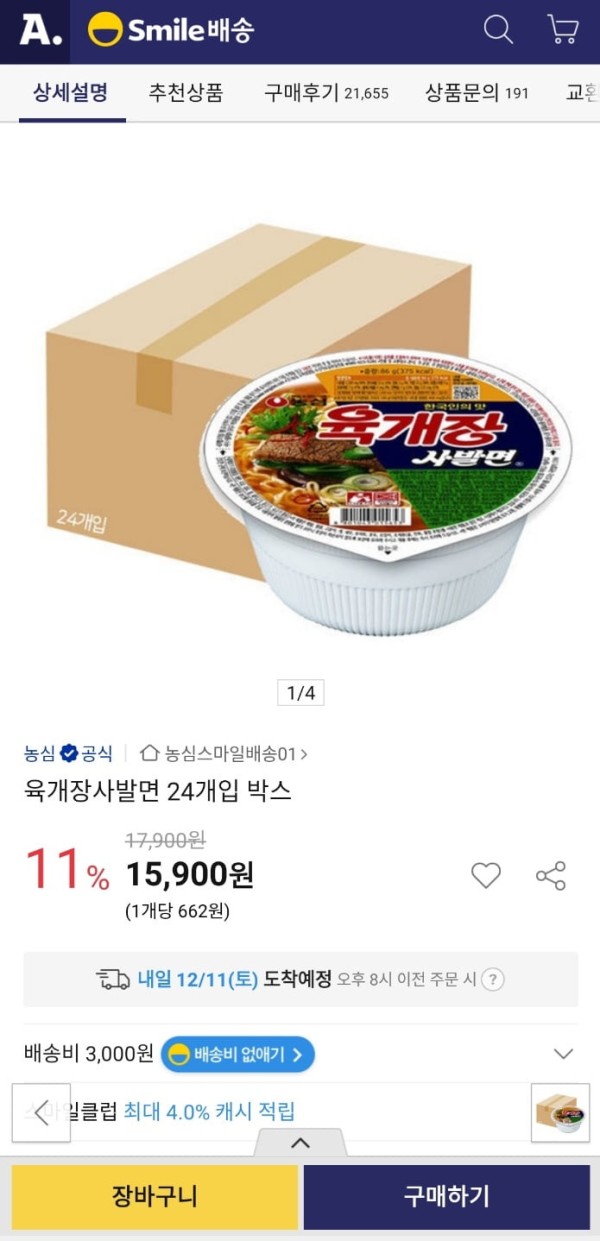Viewport: 600px width, 1241px height.
Task: Buy now with 구매하기 button
Action: pyautogui.click(x=446, y=1196)
